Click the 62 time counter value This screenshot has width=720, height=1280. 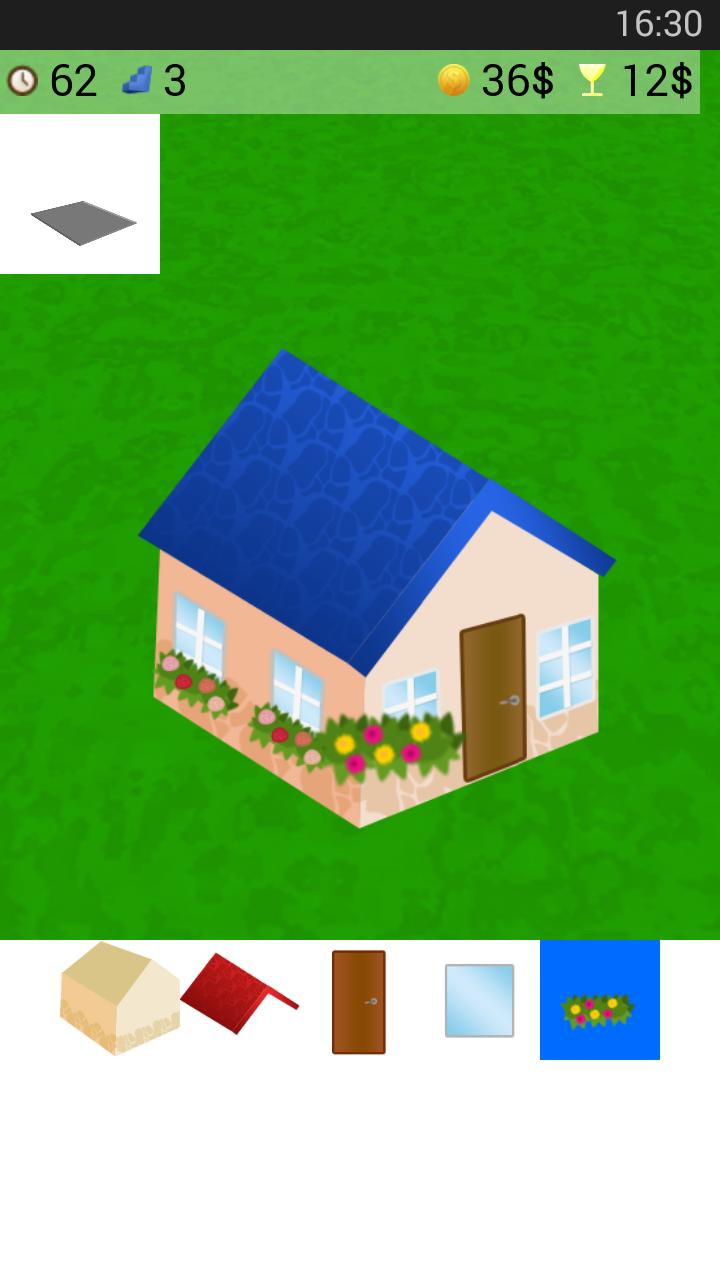pos(73,80)
